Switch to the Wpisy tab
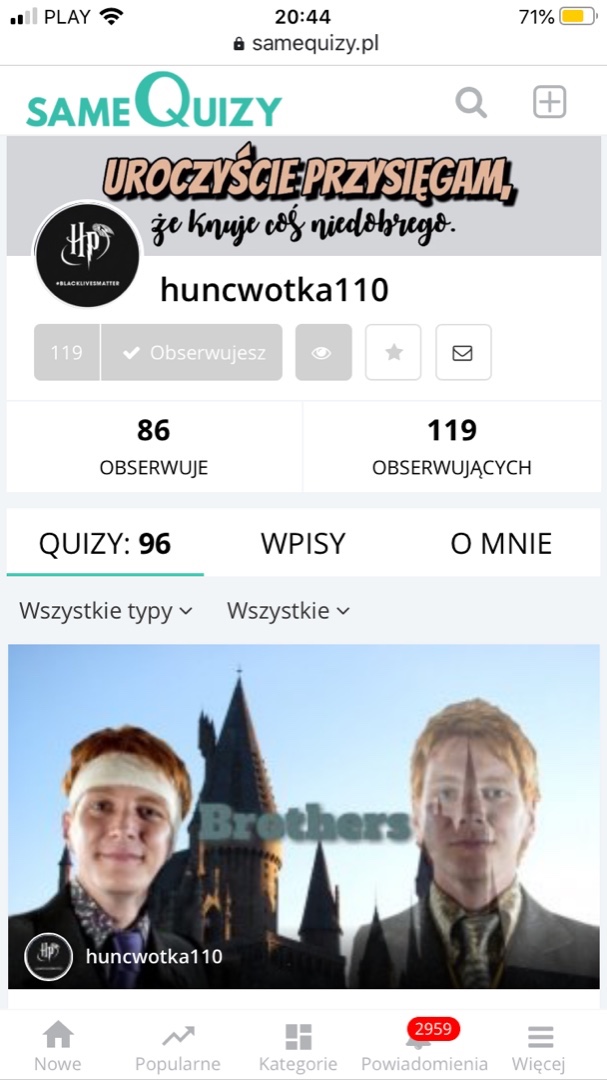 click(x=303, y=543)
